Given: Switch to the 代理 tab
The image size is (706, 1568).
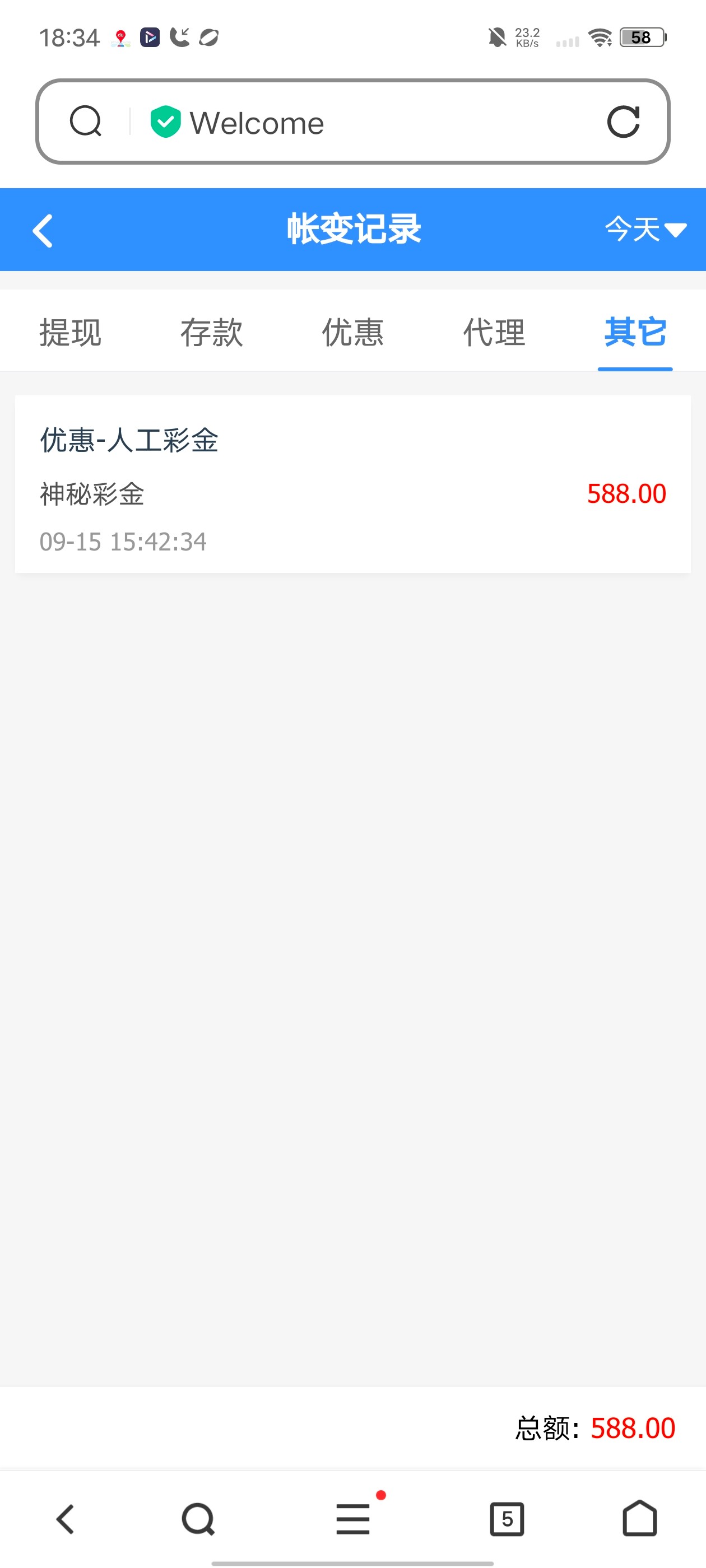Looking at the screenshot, I should [494, 332].
